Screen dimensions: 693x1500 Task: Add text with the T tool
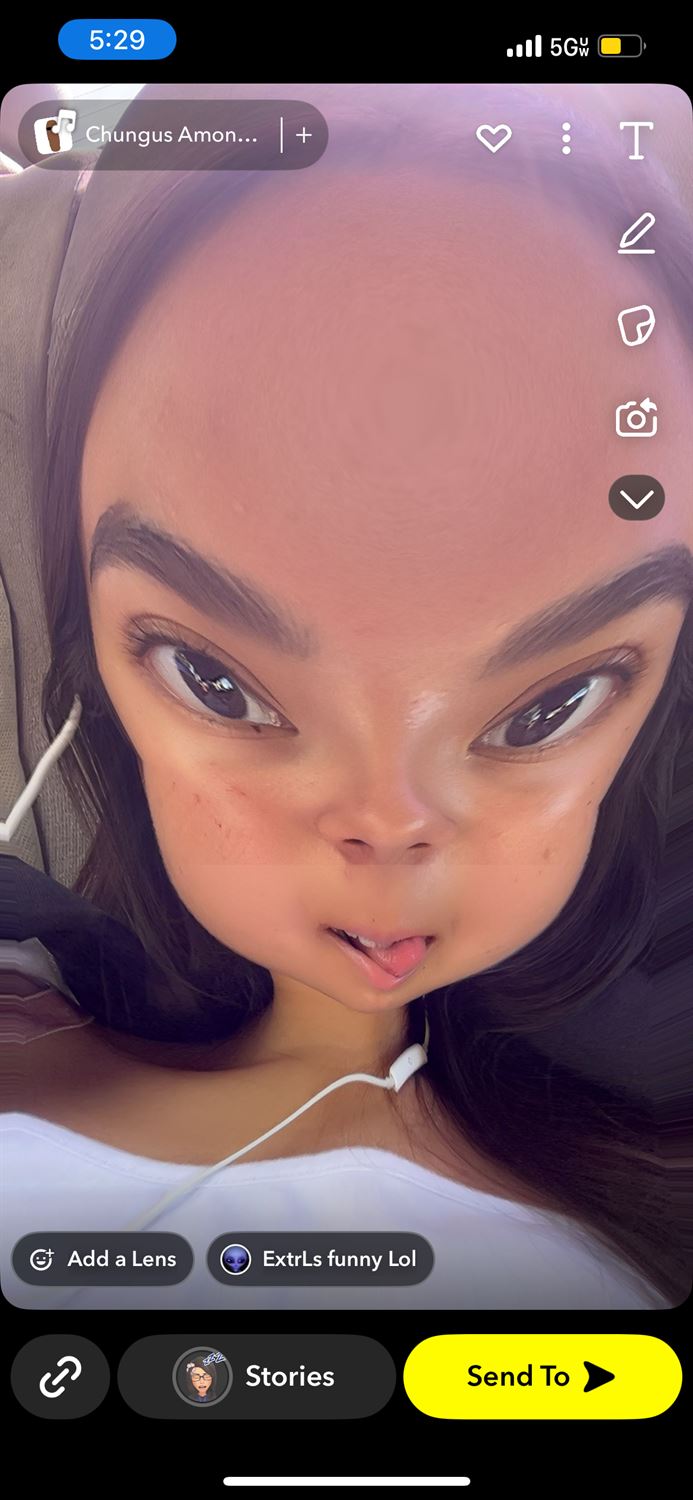(x=636, y=140)
